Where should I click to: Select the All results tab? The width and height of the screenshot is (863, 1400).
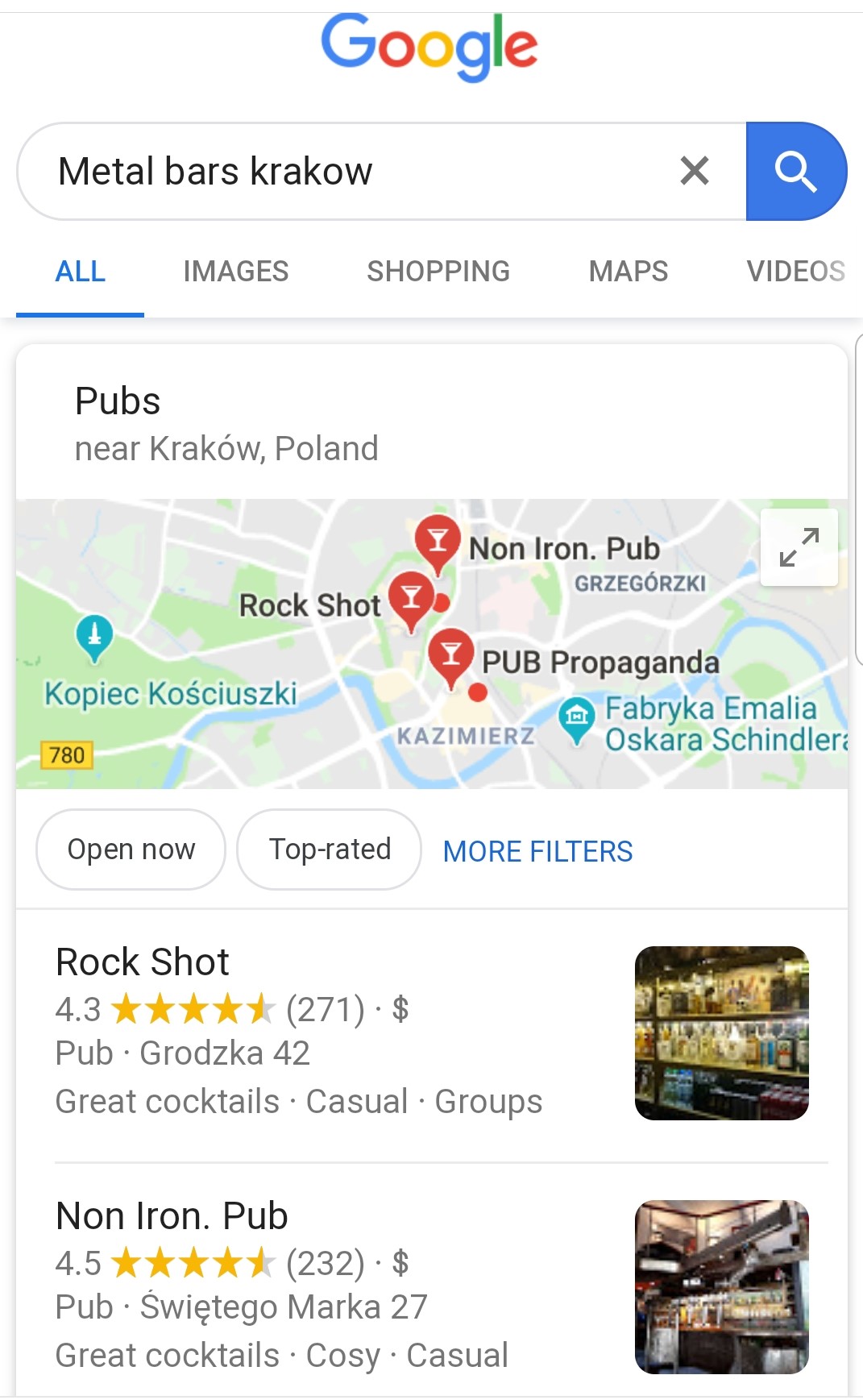click(x=80, y=272)
